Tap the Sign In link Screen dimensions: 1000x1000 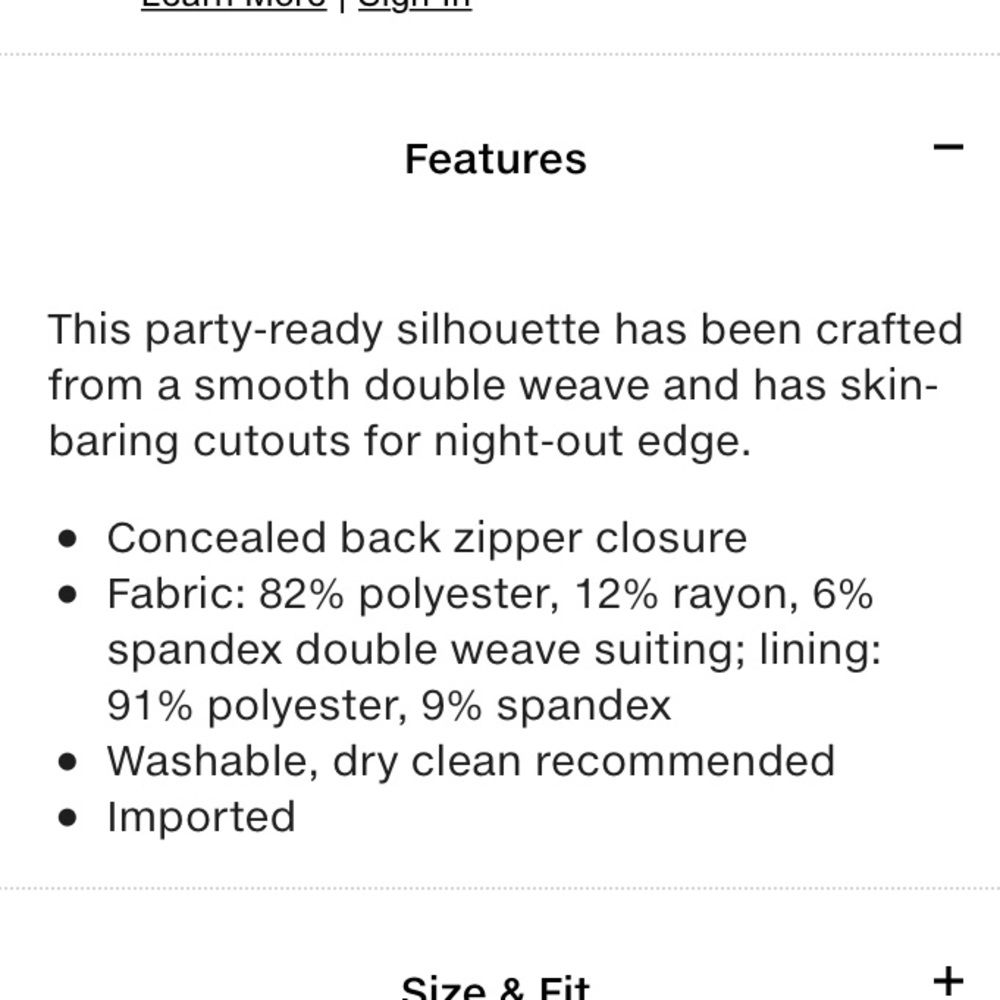(415, 3)
